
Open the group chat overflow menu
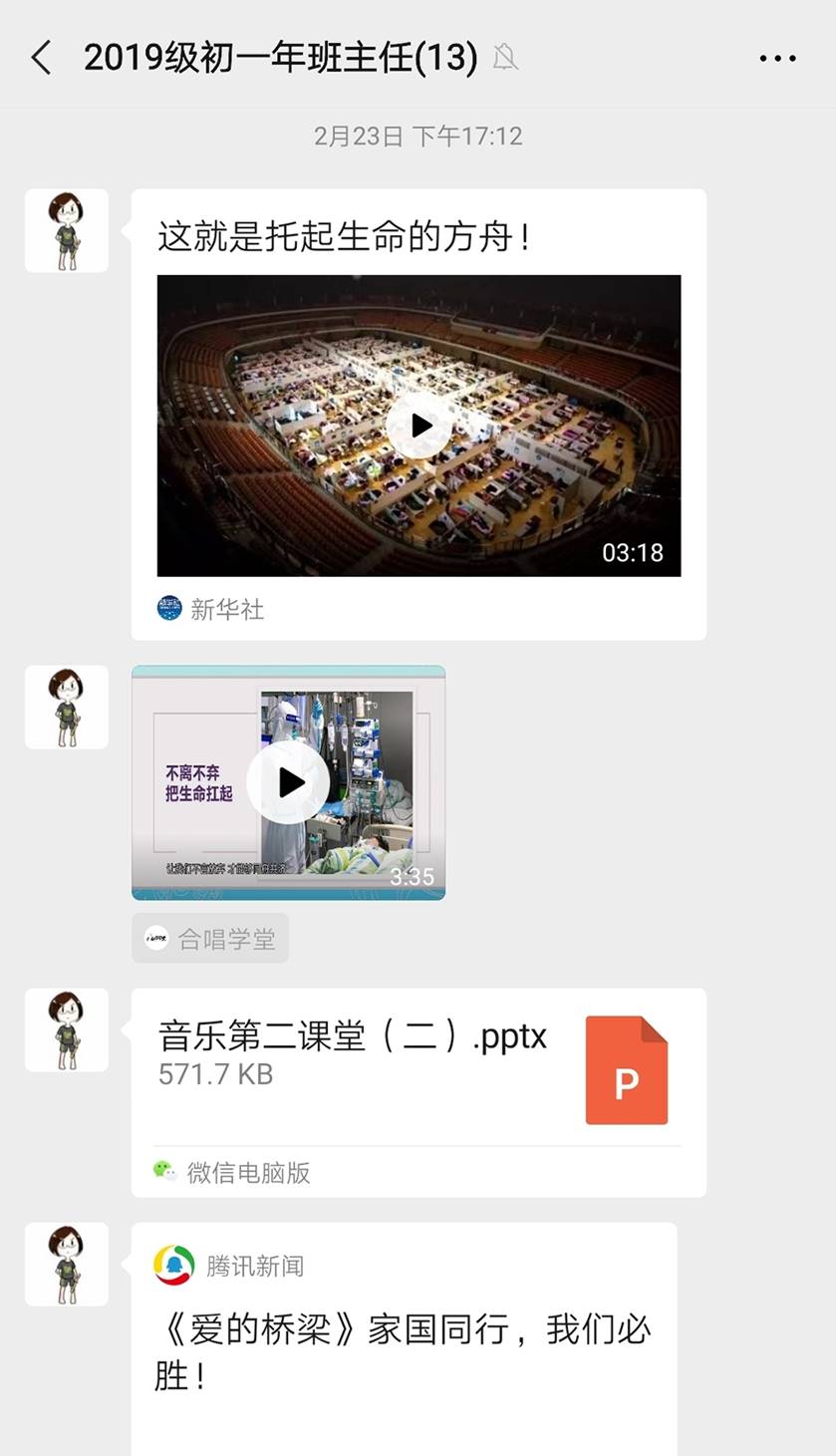tap(777, 59)
